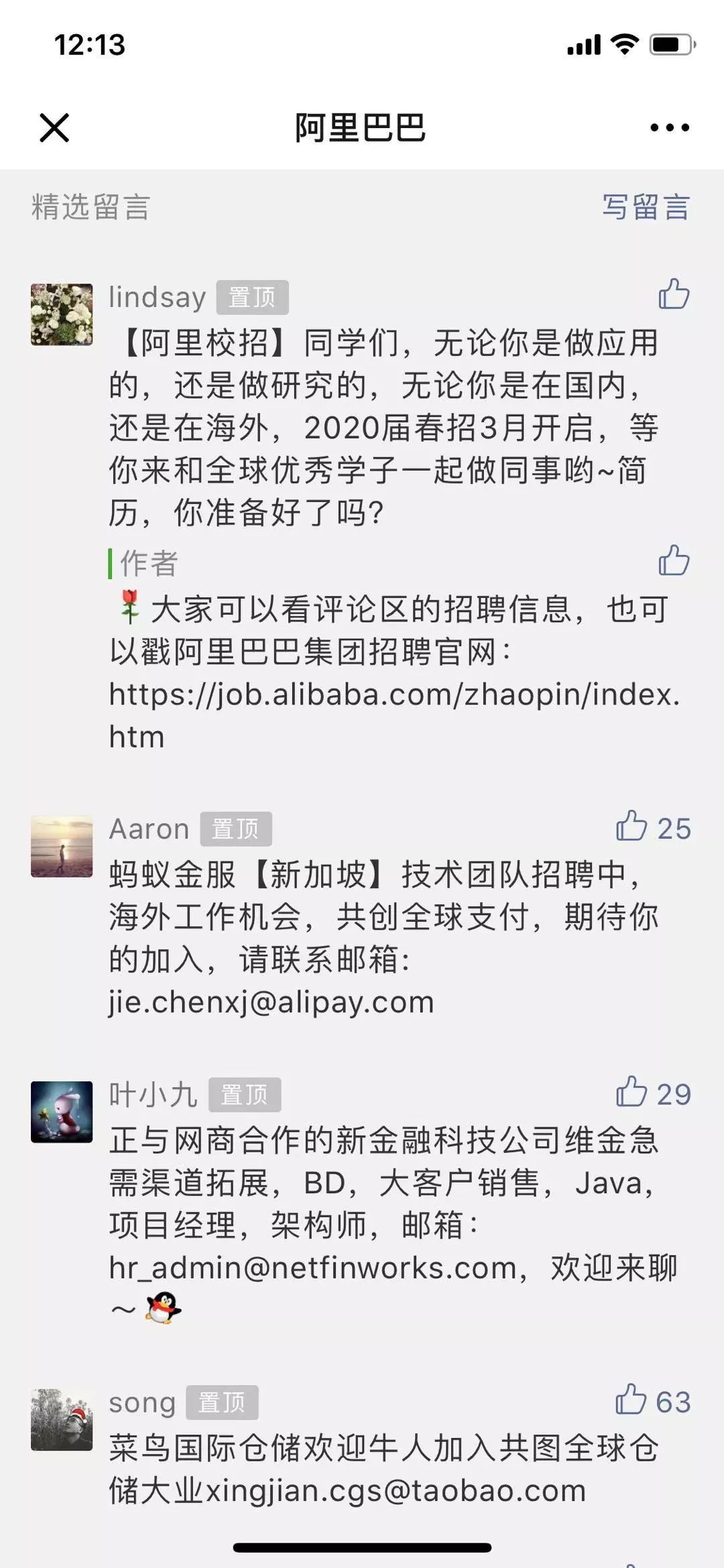Close the 阿里巴巴 article page

coord(54,127)
